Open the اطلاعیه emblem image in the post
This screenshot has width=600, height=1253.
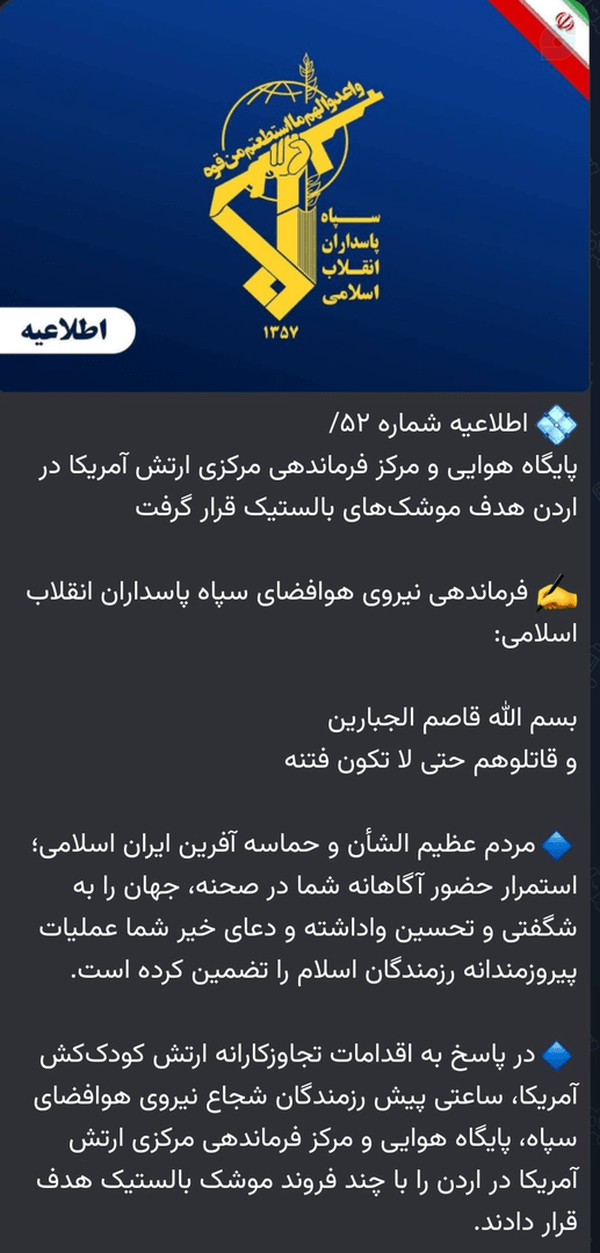coord(300,196)
